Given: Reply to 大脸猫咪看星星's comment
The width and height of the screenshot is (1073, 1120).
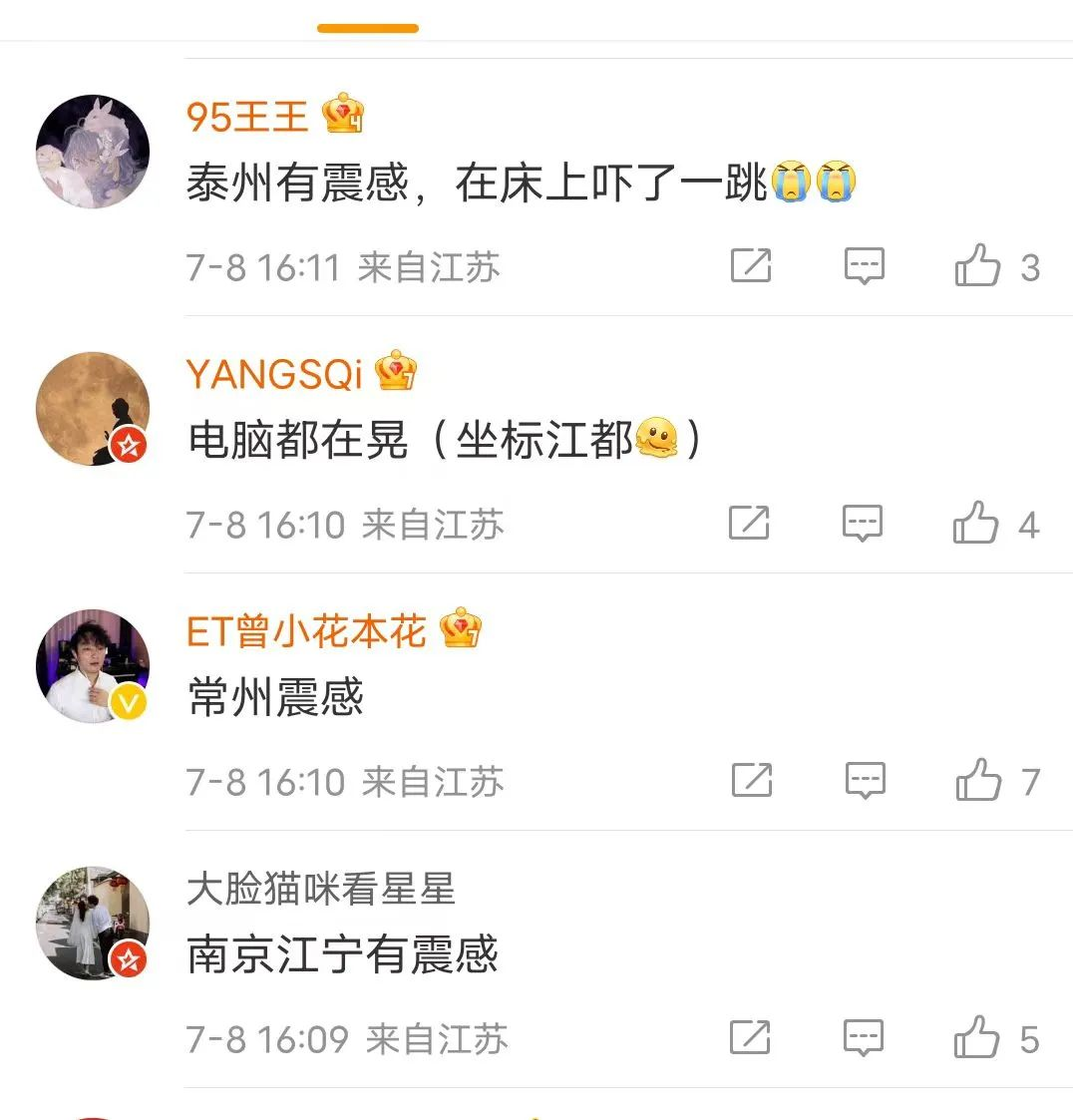Looking at the screenshot, I should click(x=864, y=1038).
